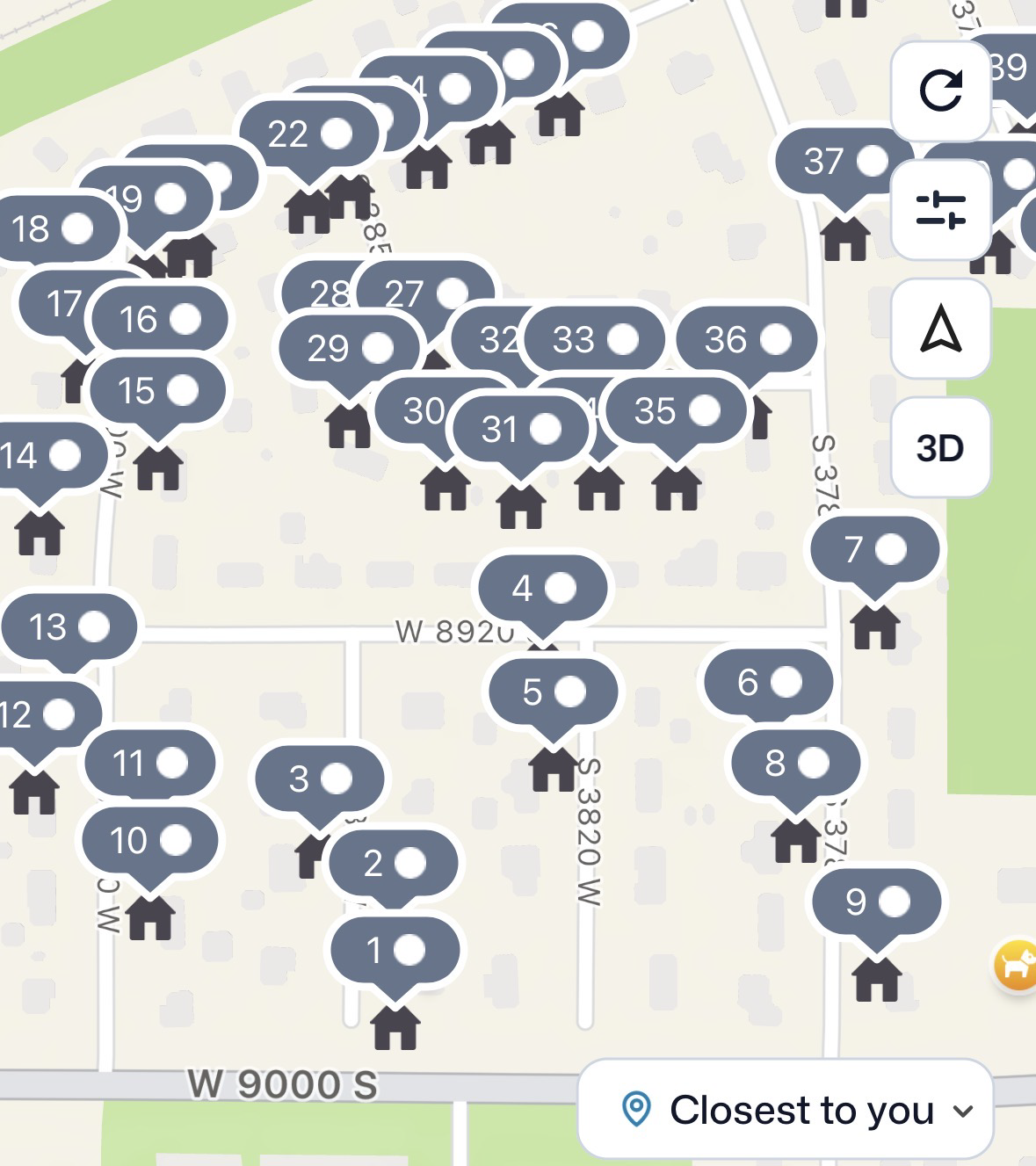Open the map filter settings

940,209
